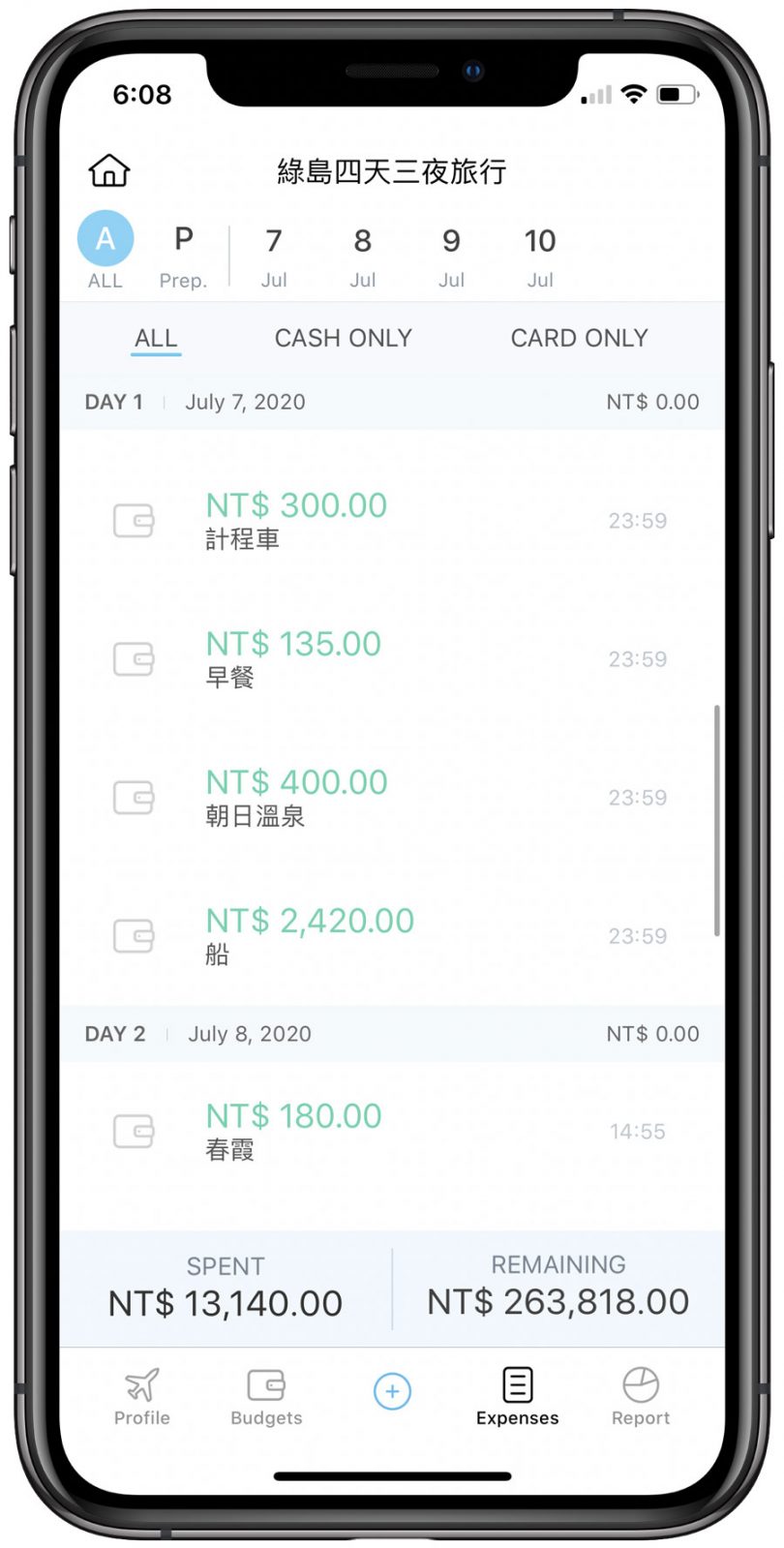Switch to the Report tab
This screenshot has height=1548, width=784.
pyautogui.click(x=640, y=1396)
